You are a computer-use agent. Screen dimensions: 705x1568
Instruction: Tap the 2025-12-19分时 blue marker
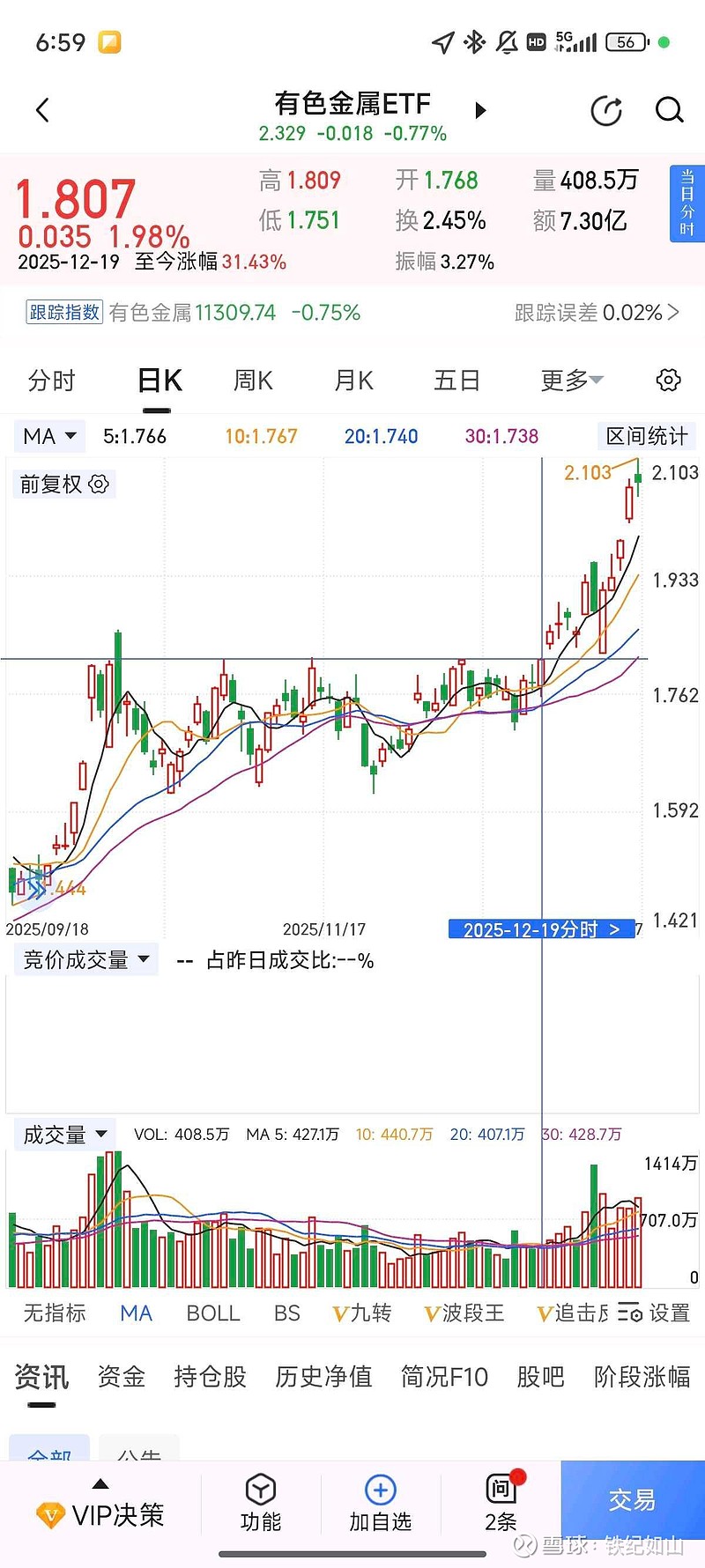[542, 928]
